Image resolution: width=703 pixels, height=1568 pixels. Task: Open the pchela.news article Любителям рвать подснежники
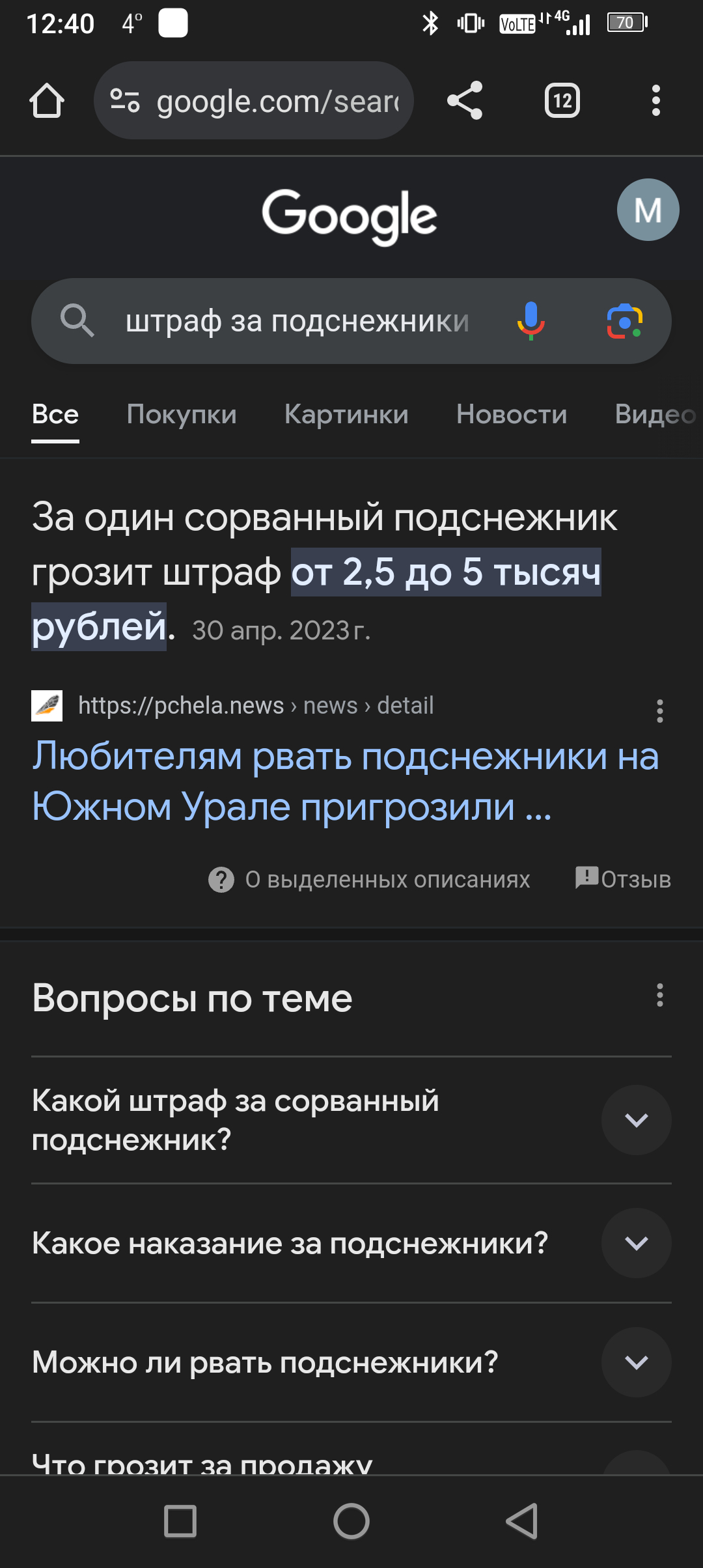point(346,781)
